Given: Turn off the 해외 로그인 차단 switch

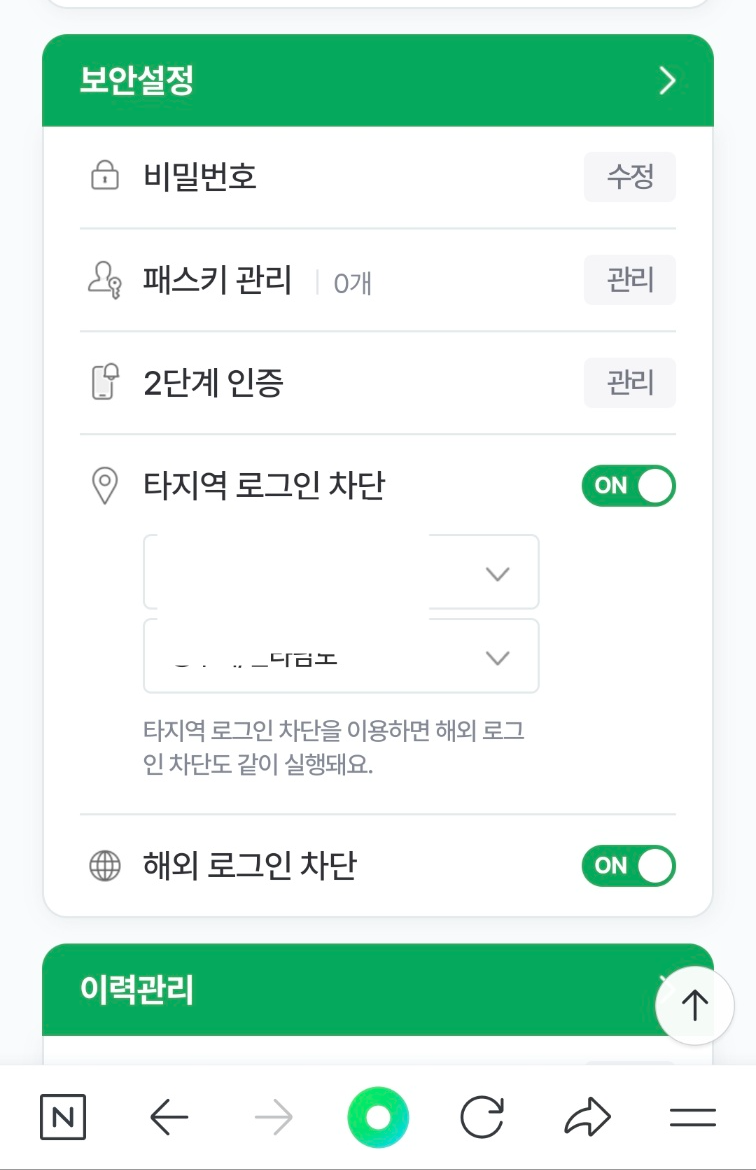Looking at the screenshot, I should click(x=628, y=866).
